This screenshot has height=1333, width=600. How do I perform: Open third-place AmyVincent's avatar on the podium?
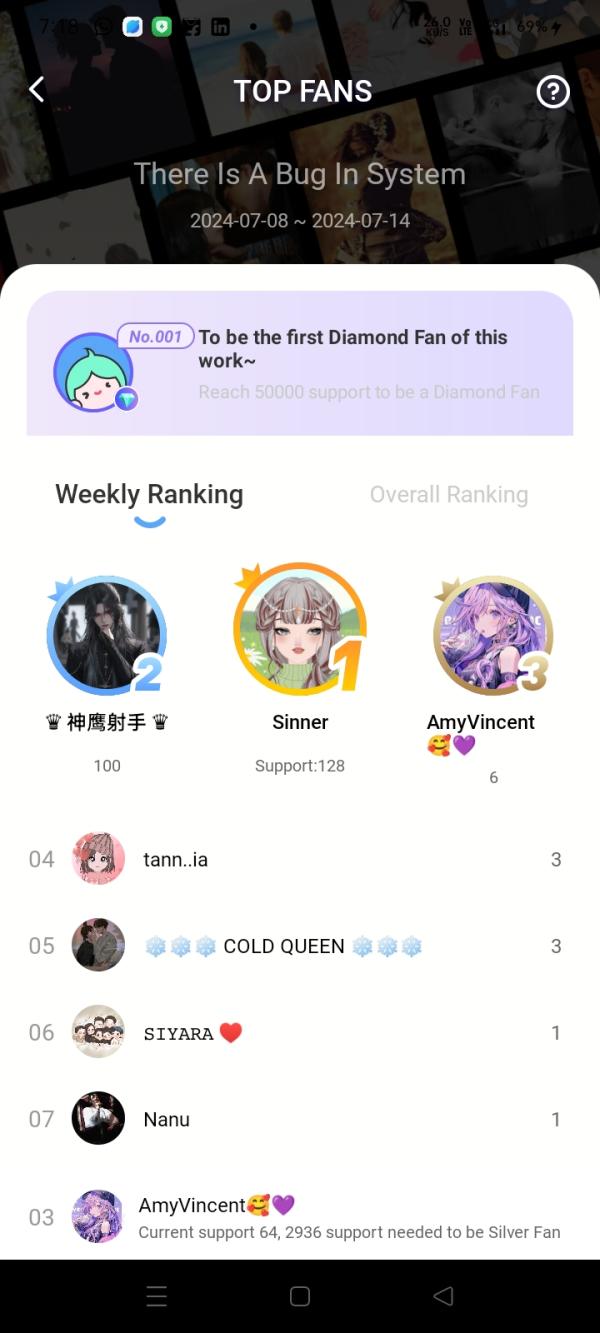tap(492, 635)
